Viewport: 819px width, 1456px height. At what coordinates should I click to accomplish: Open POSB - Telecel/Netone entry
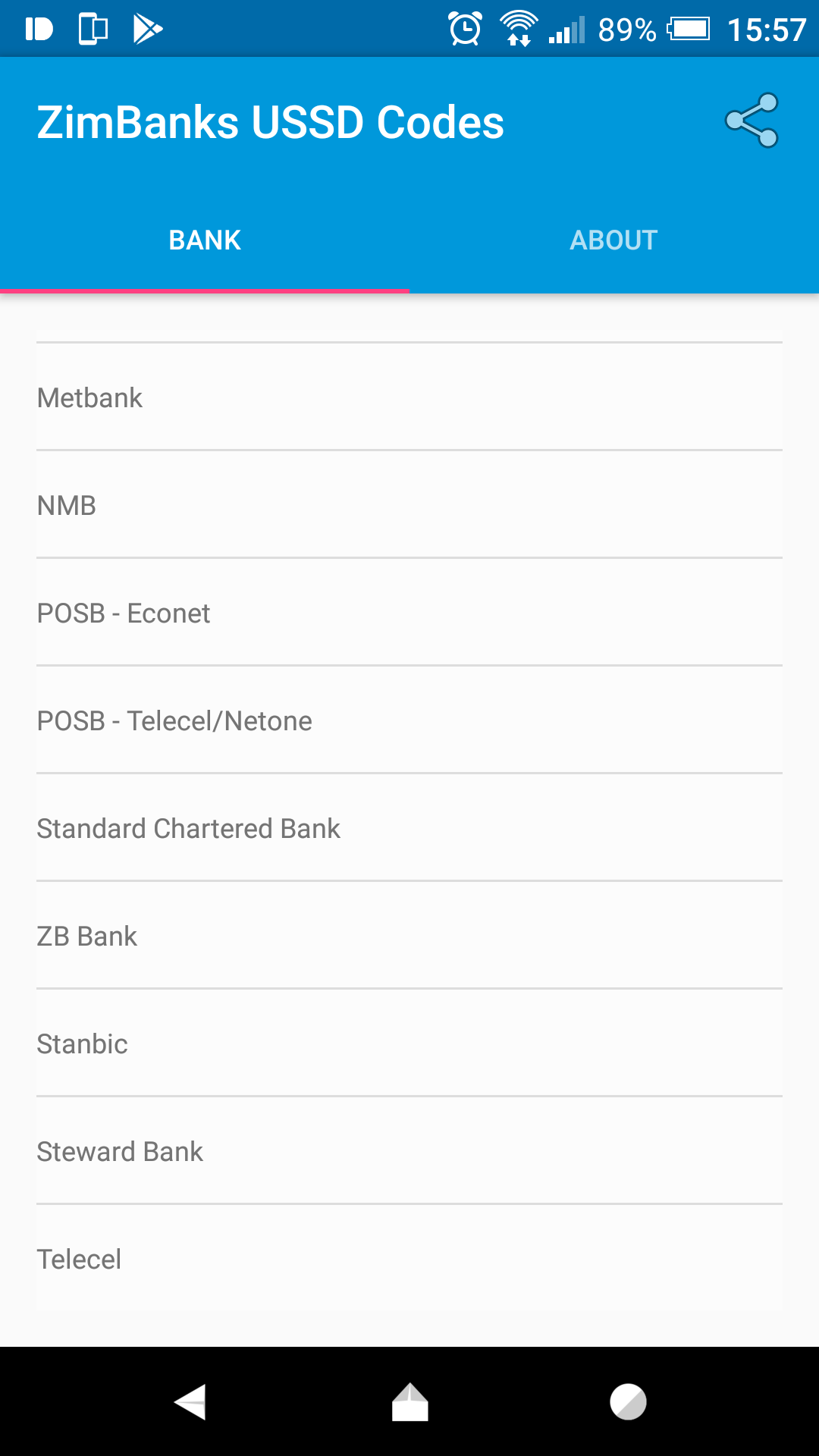pos(409,720)
